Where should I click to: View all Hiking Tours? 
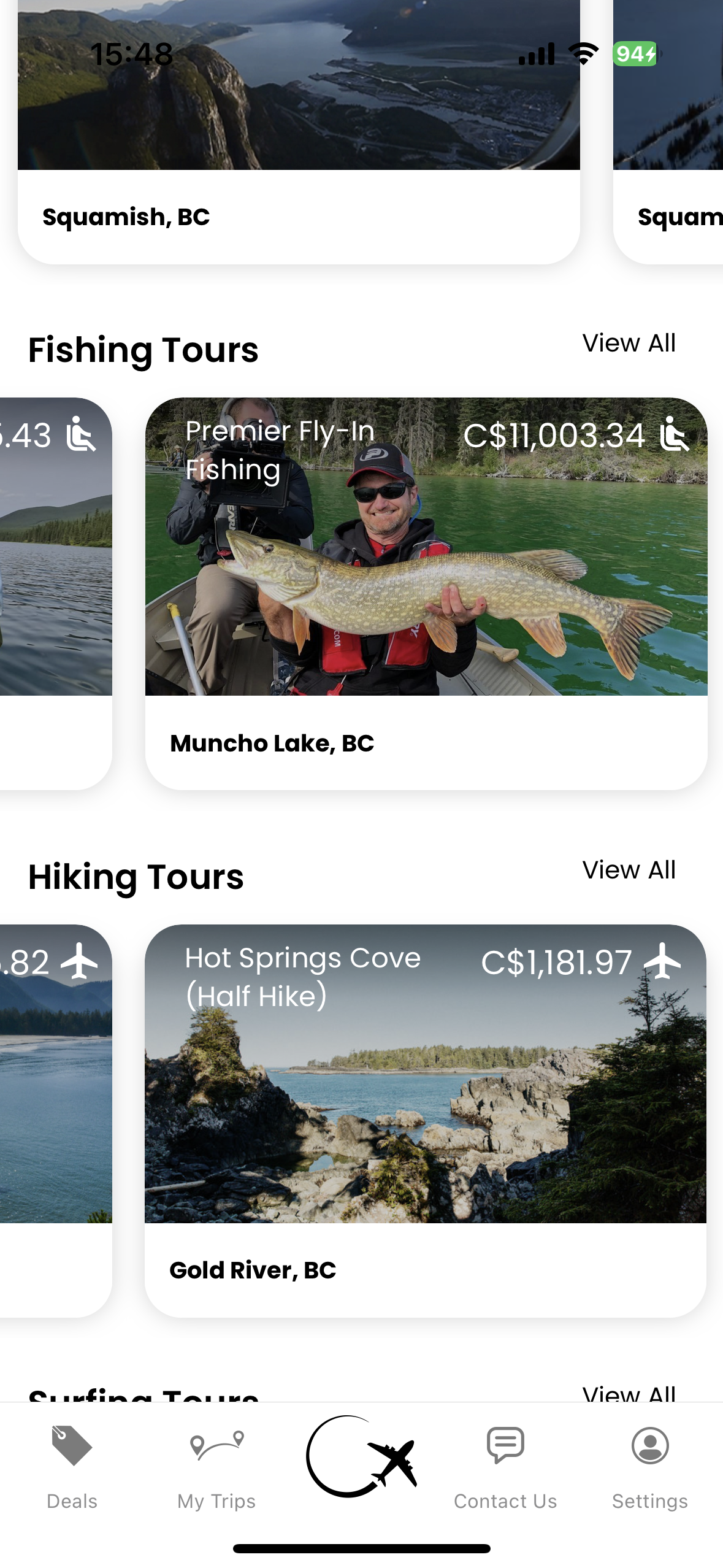tap(629, 870)
